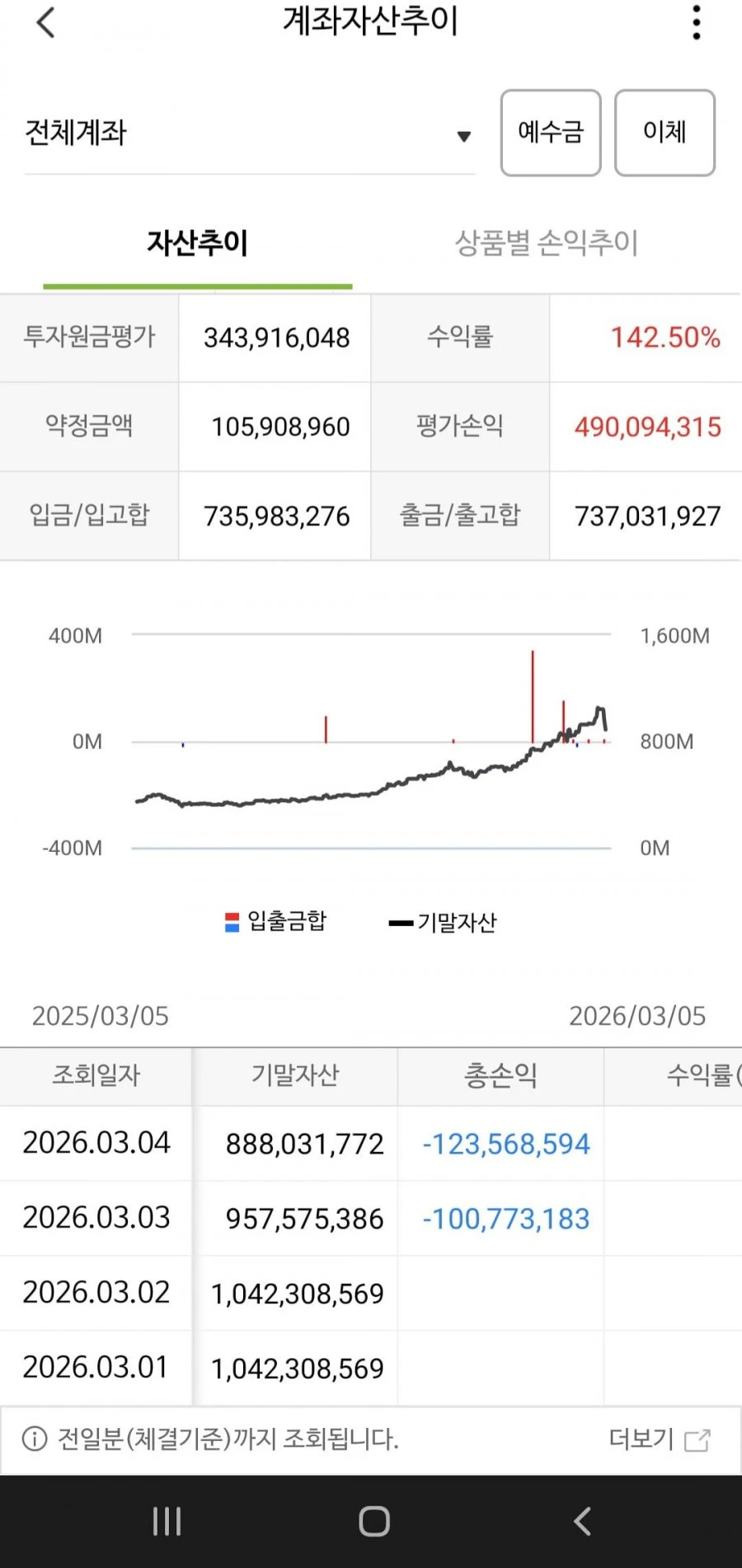742x1568 pixels.
Task: Select the 자산추이 tab
Action: (198, 242)
